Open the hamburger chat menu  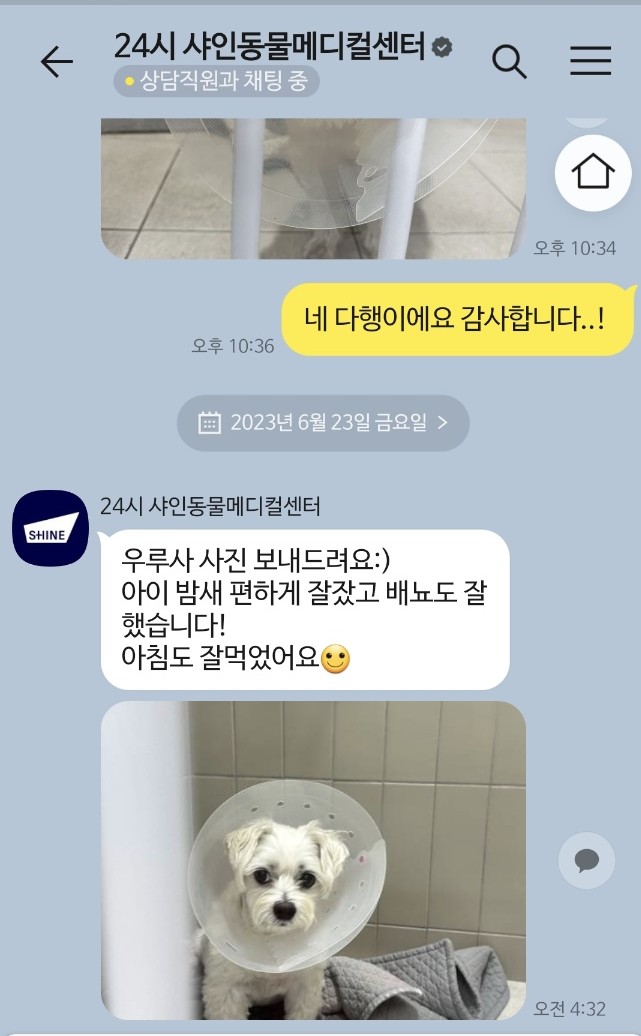590,62
